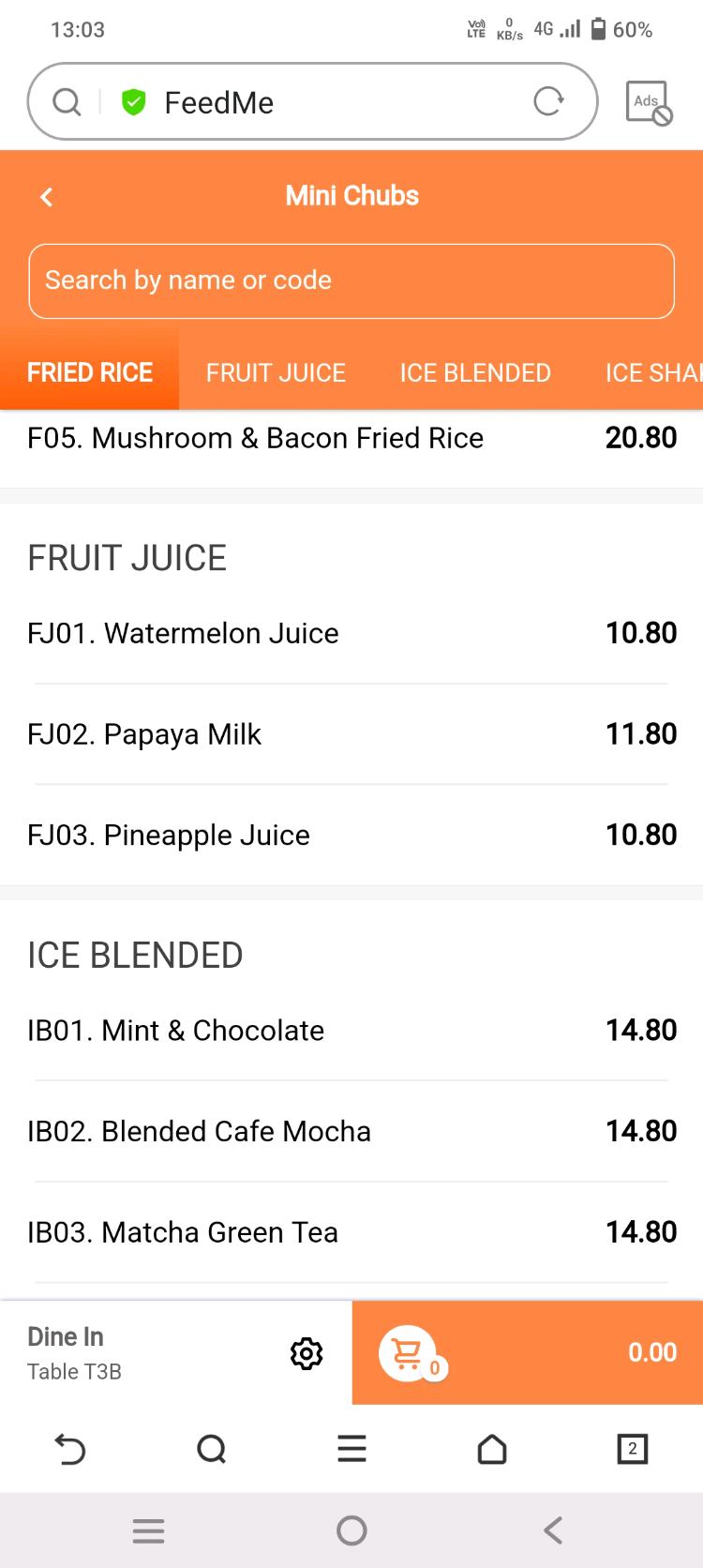Image resolution: width=703 pixels, height=1568 pixels.
Task: Open dine-in settings gear
Action: tap(307, 1353)
